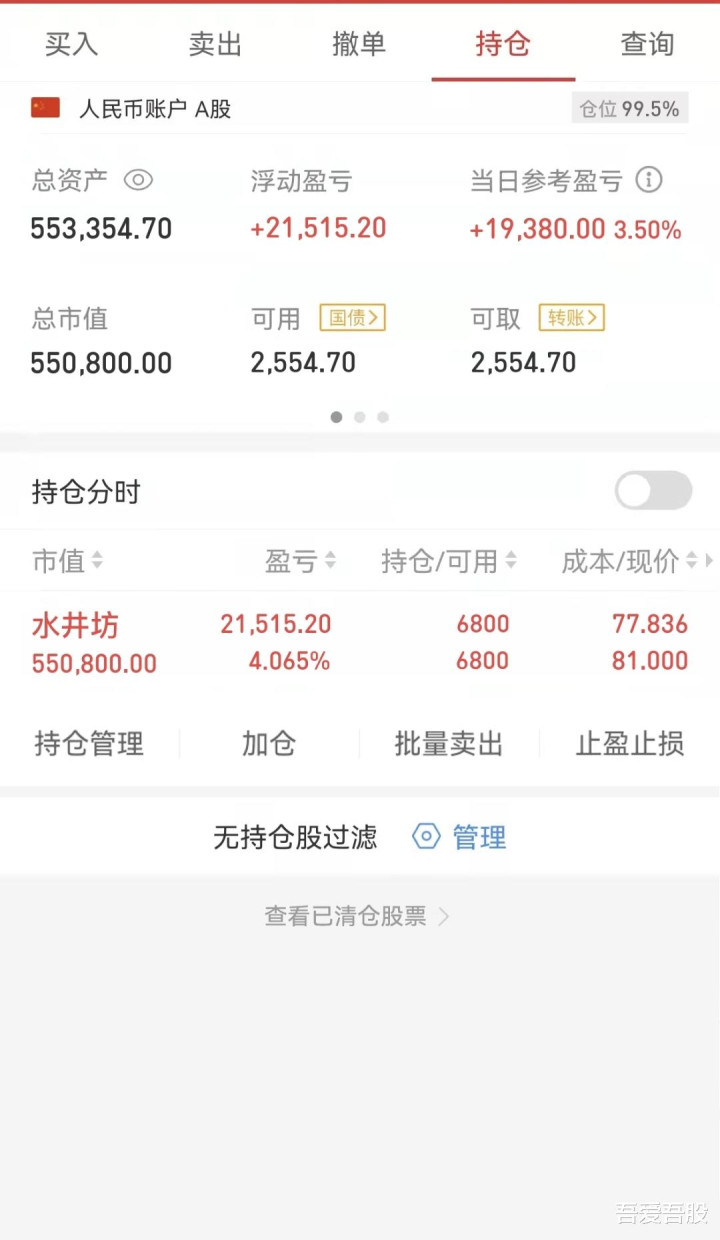This screenshot has width=720, height=1240.
Task: Select 批量卖出
Action: click(449, 744)
